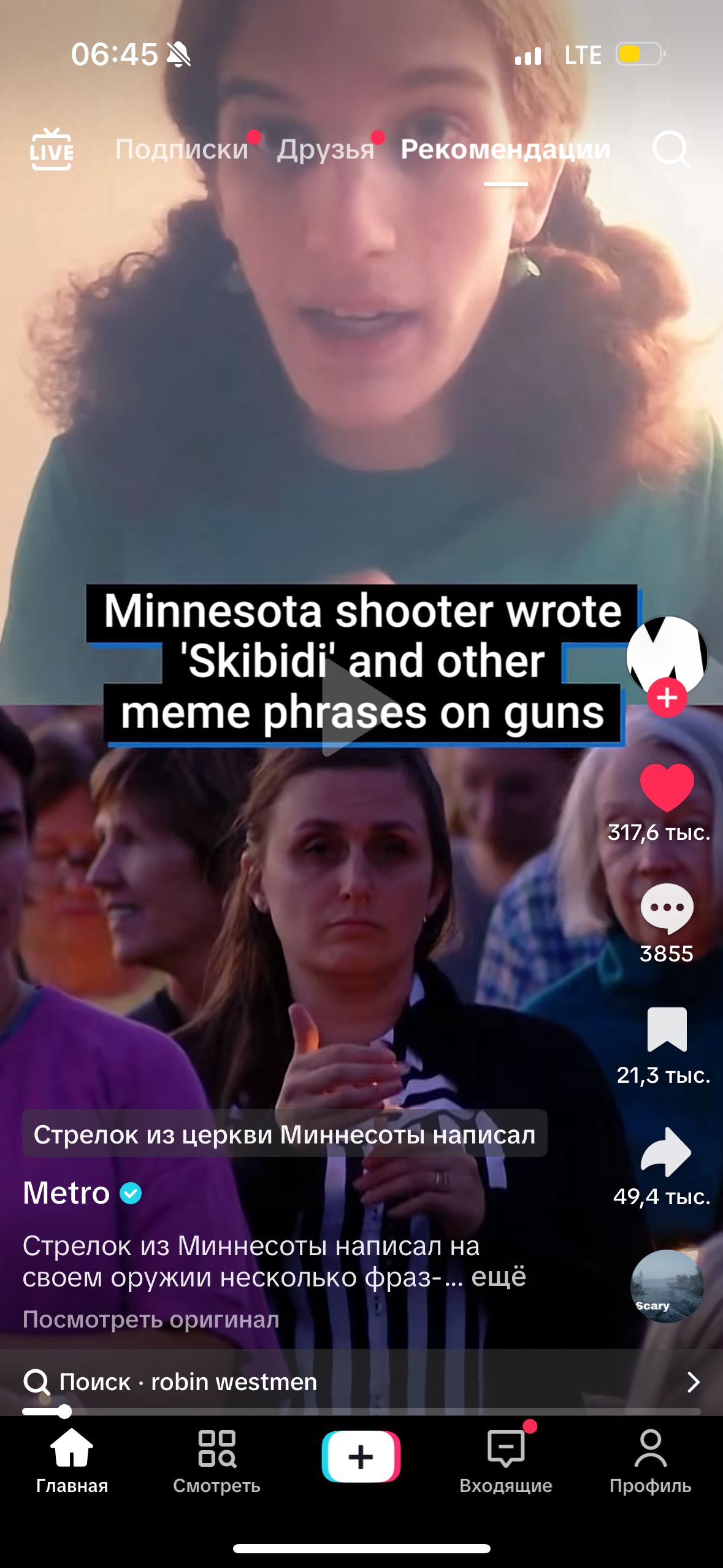Open the Входящие inbox tab
Screen dimensions: 723x1568
pyautogui.click(x=505, y=1462)
